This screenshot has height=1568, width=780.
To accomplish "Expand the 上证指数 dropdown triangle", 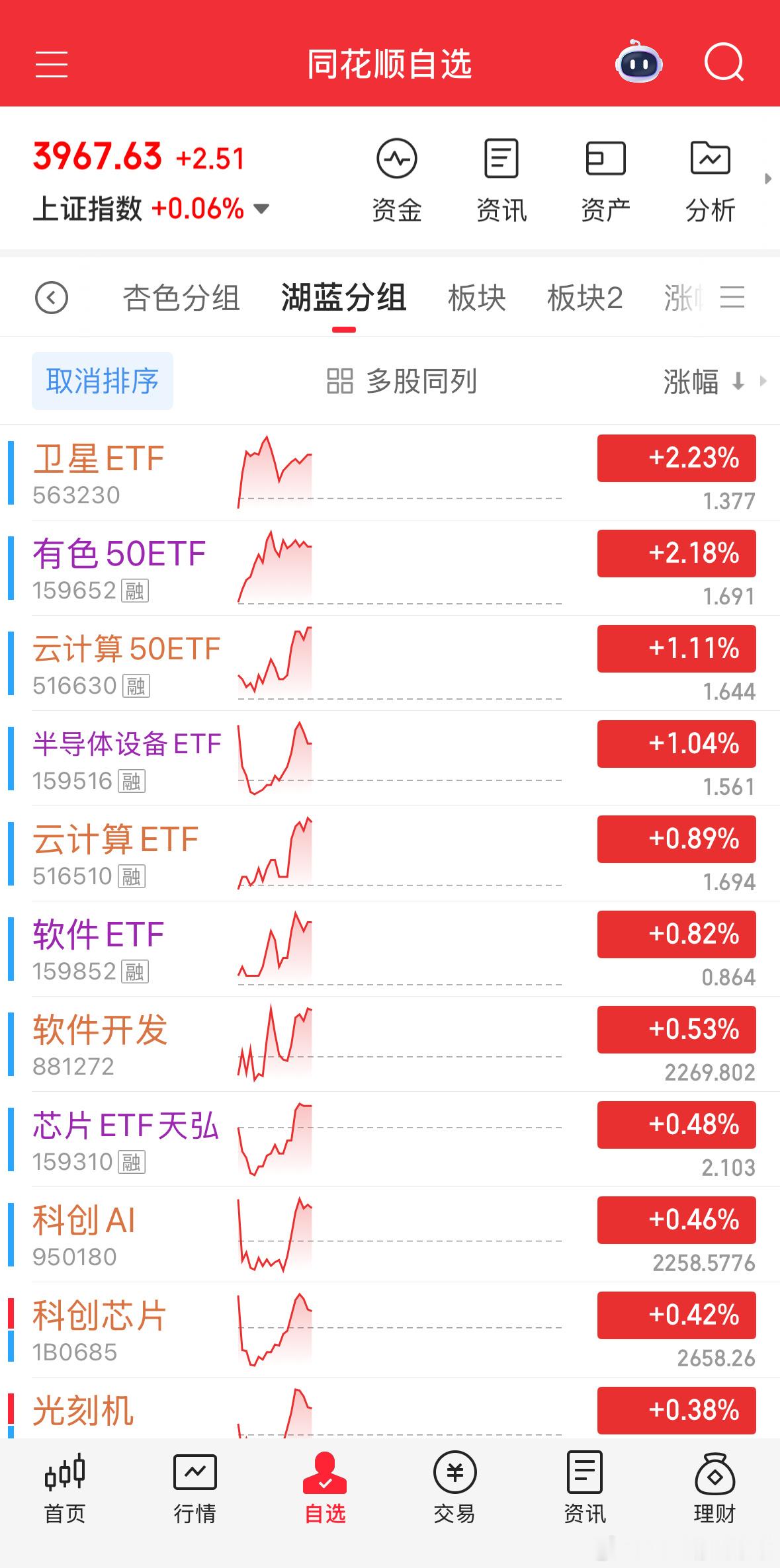I will pos(261,209).
